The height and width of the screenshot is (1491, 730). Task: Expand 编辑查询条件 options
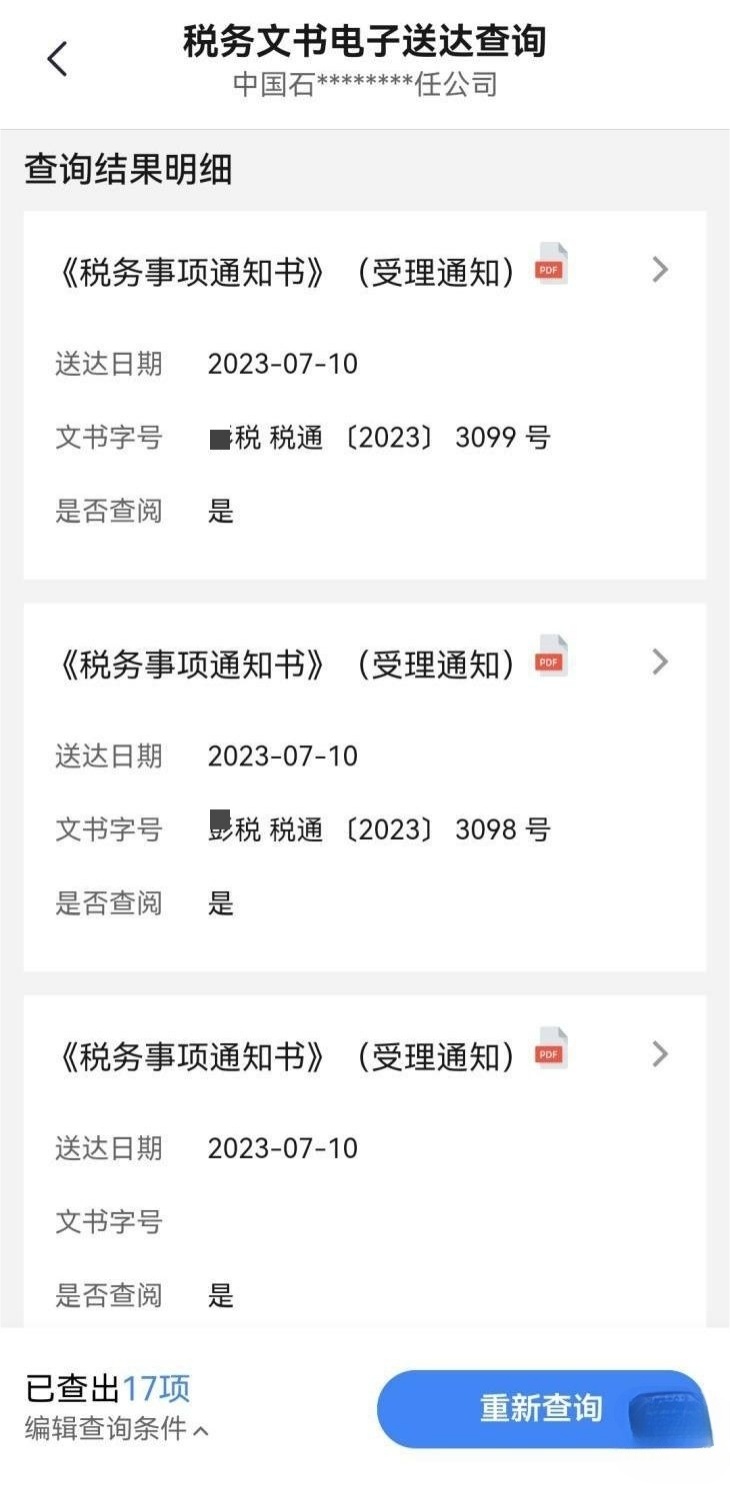coord(117,1429)
